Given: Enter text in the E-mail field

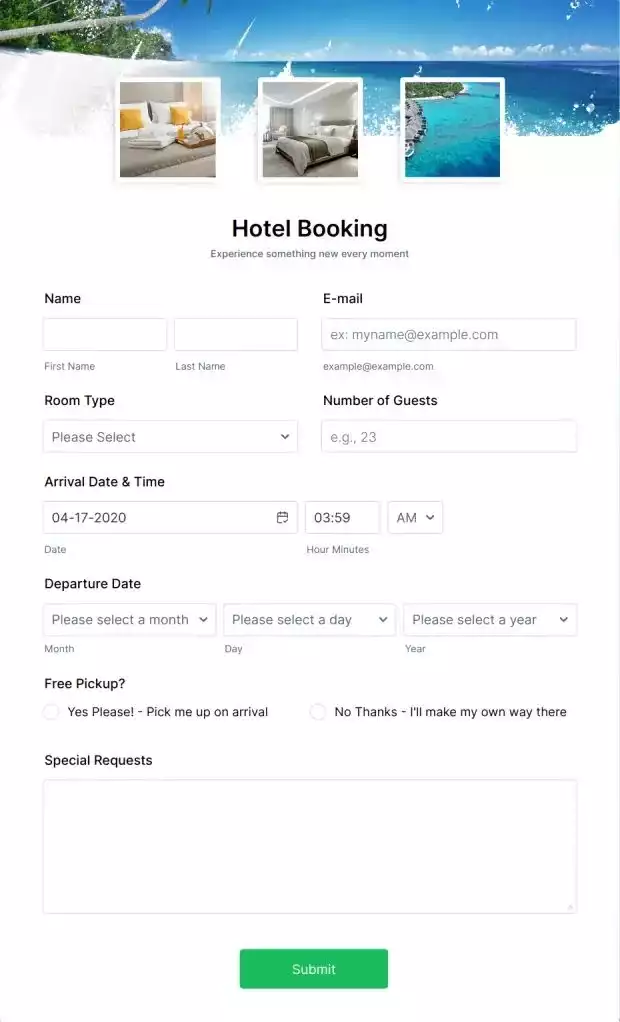Looking at the screenshot, I should (449, 335).
